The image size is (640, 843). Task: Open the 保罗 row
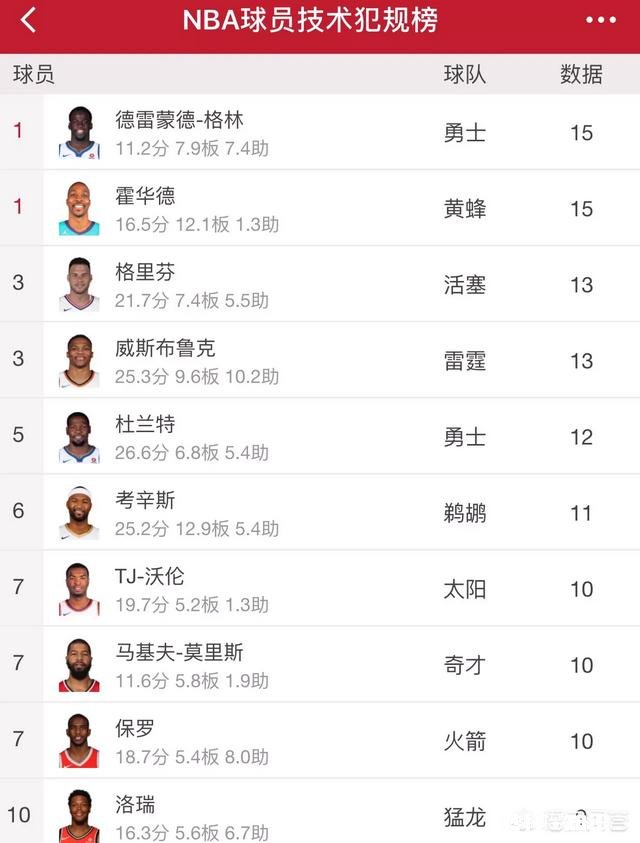click(320, 741)
